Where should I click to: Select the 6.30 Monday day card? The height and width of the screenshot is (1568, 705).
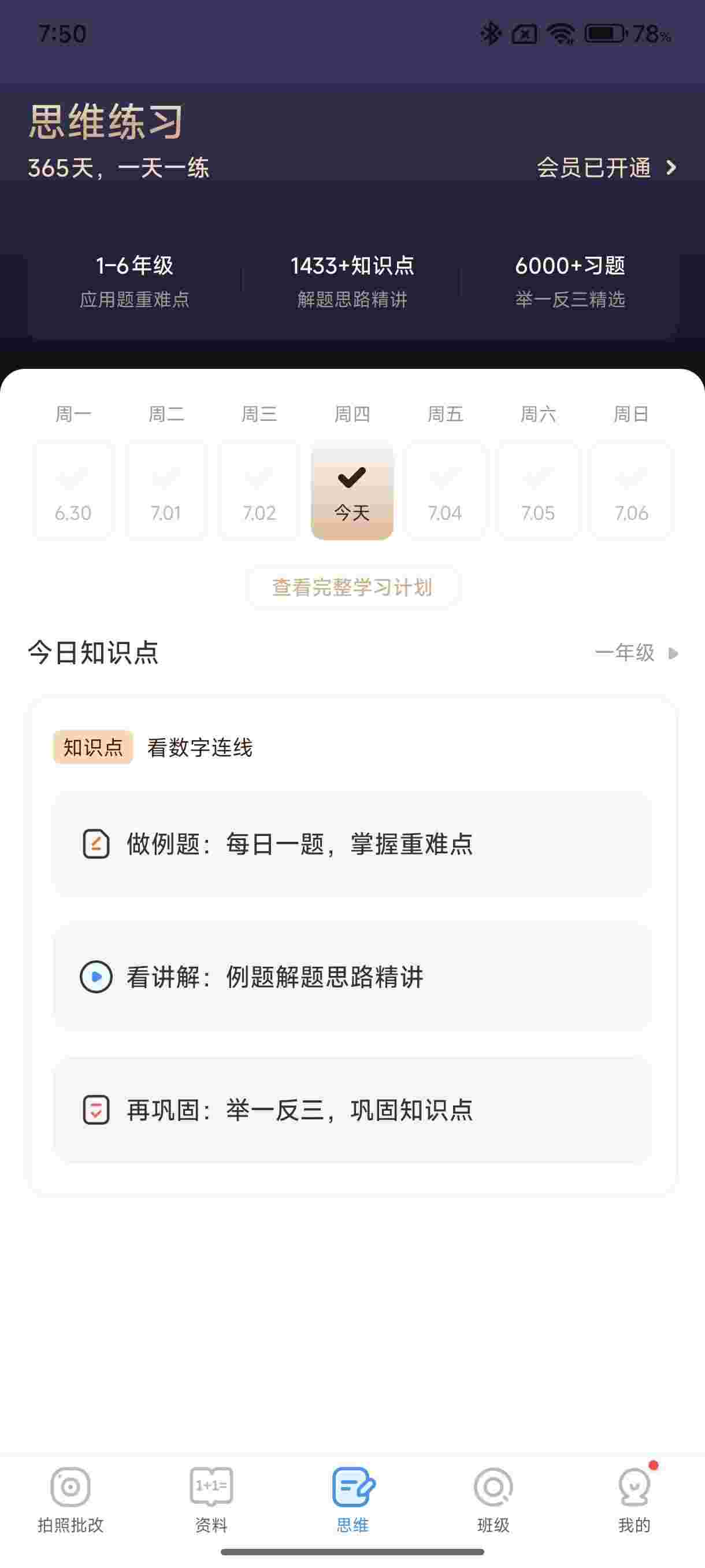click(73, 492)
